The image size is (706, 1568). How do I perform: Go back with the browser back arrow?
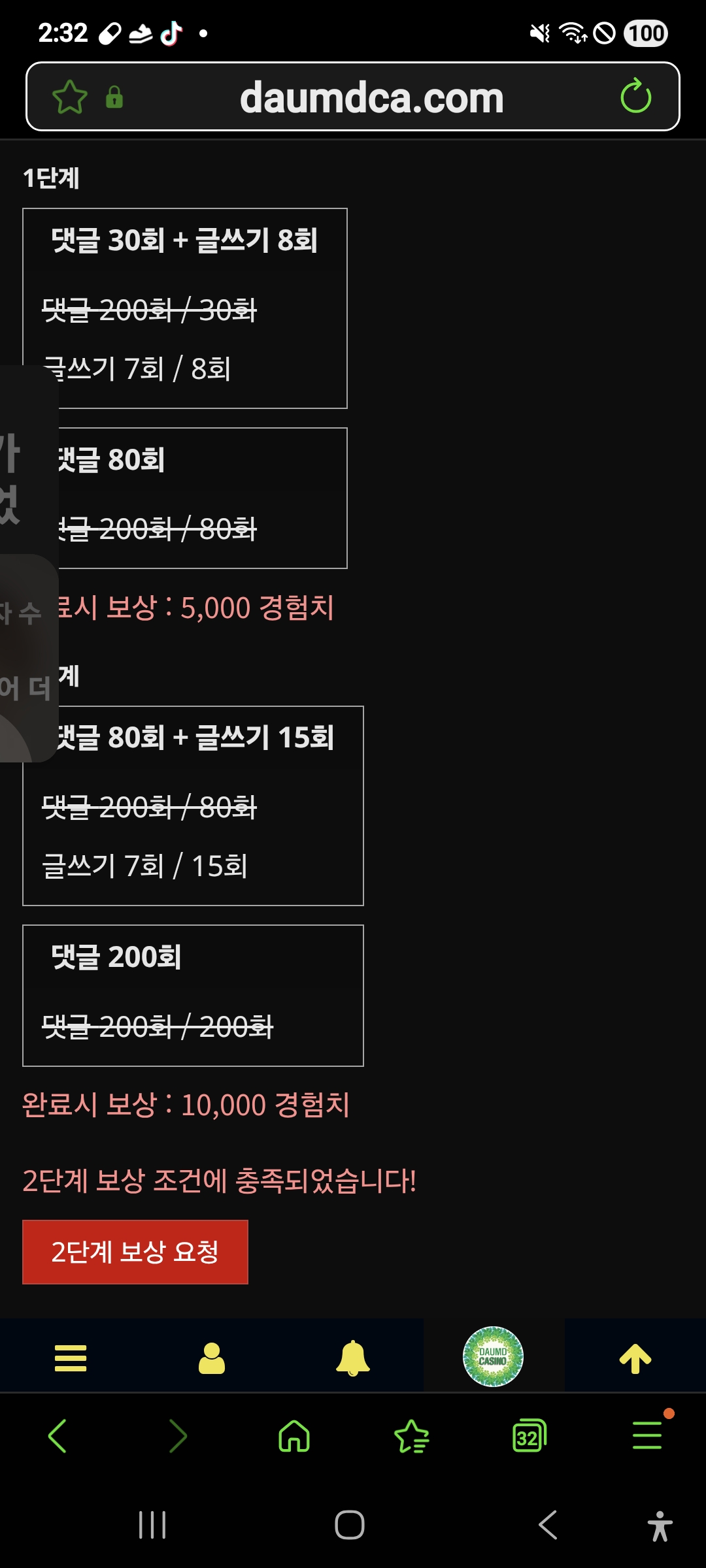click(58, 1437)
